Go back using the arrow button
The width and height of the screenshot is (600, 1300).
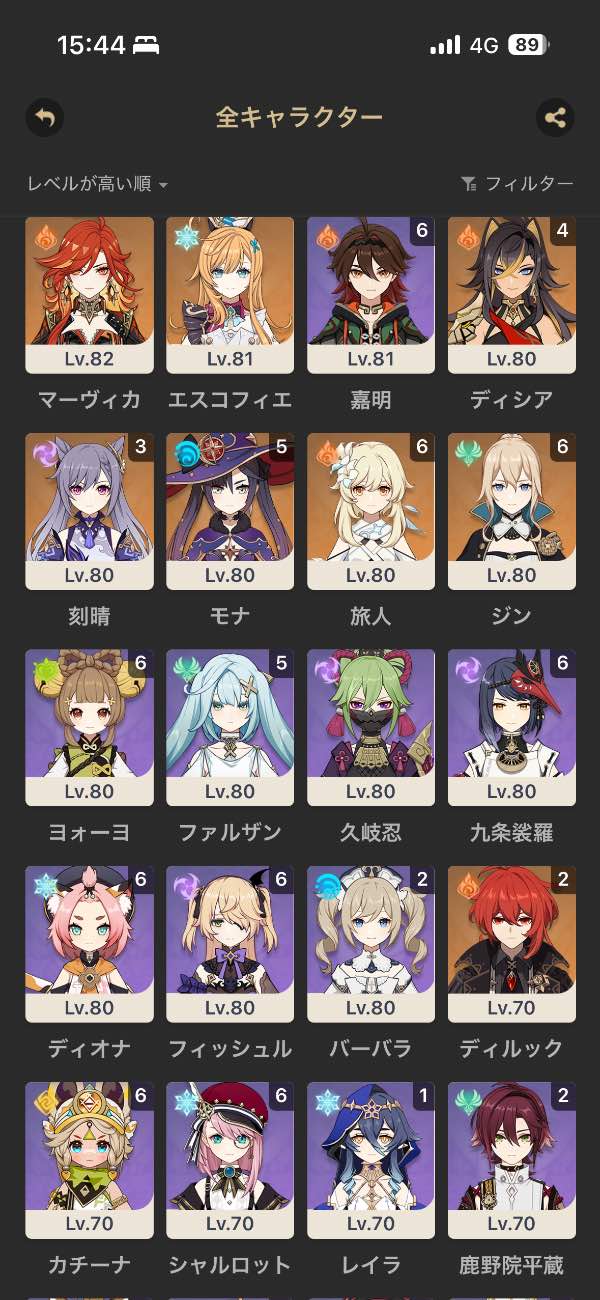click(x=44, y=118)
